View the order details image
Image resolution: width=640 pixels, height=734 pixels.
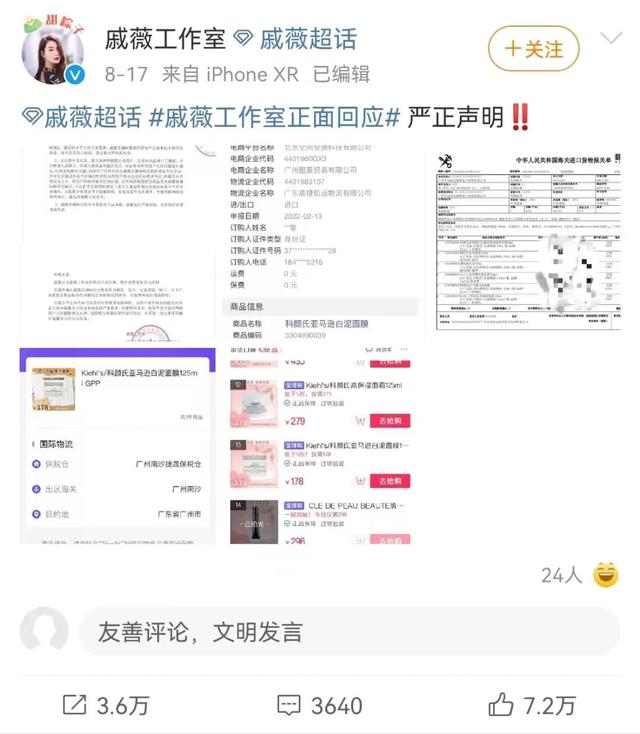coord(321,243)
